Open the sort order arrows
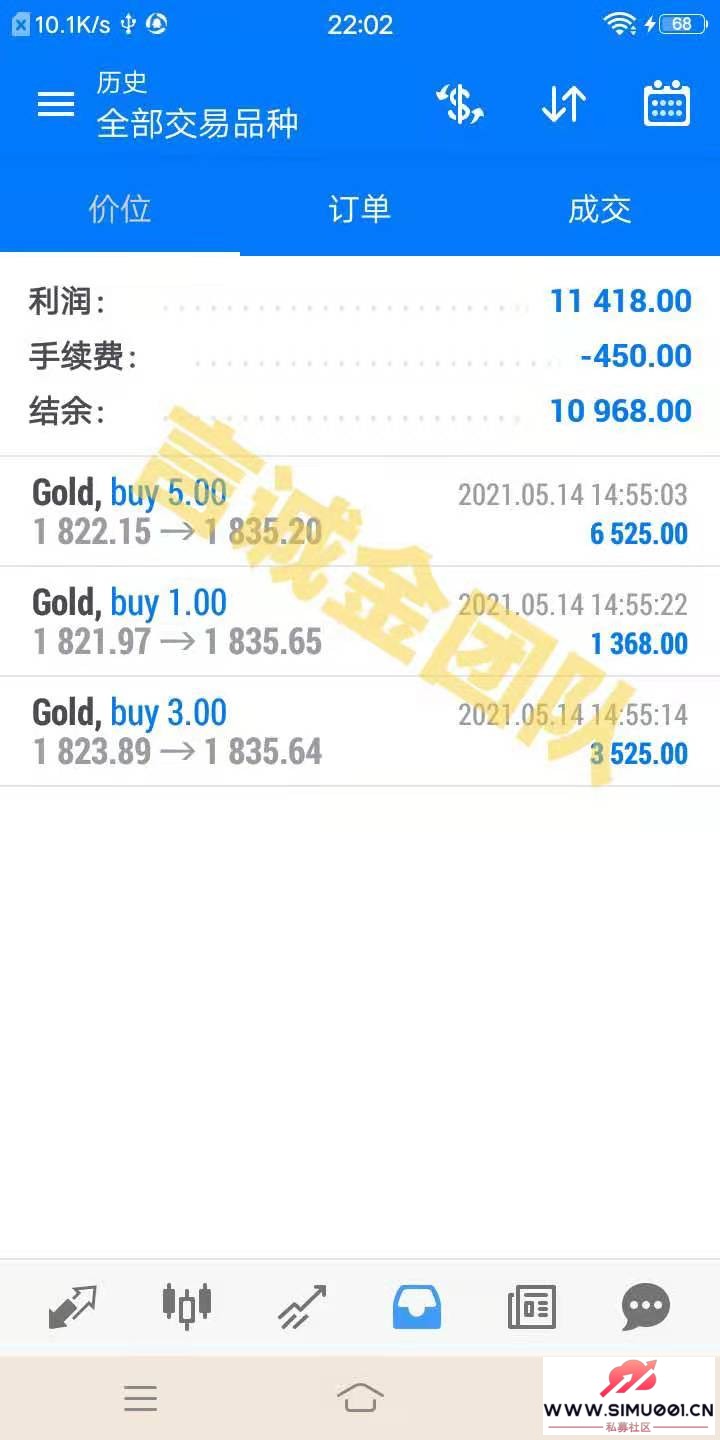The image size is (720, 1440). coord(563,104)
